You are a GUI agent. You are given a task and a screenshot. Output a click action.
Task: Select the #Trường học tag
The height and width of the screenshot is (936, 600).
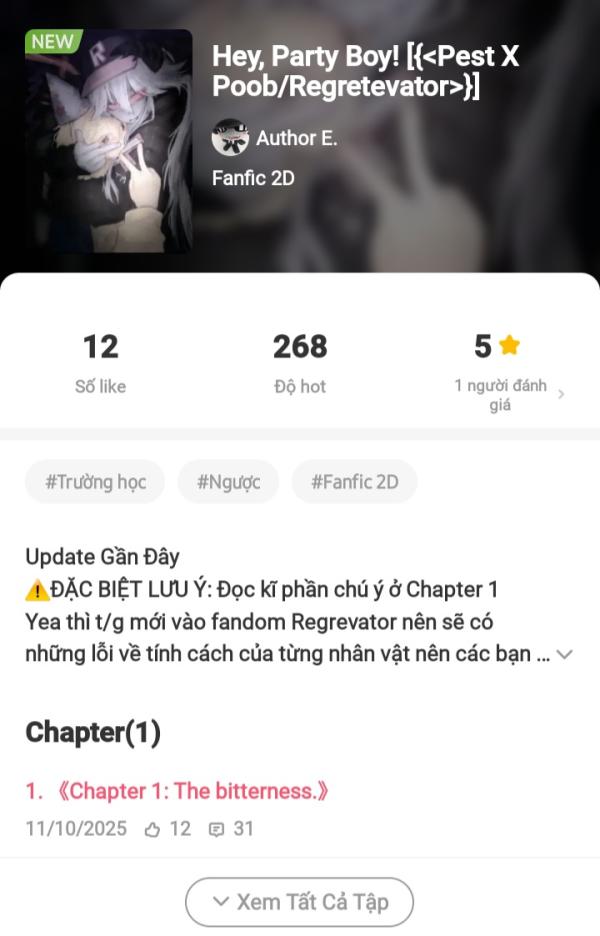[96, 482]
